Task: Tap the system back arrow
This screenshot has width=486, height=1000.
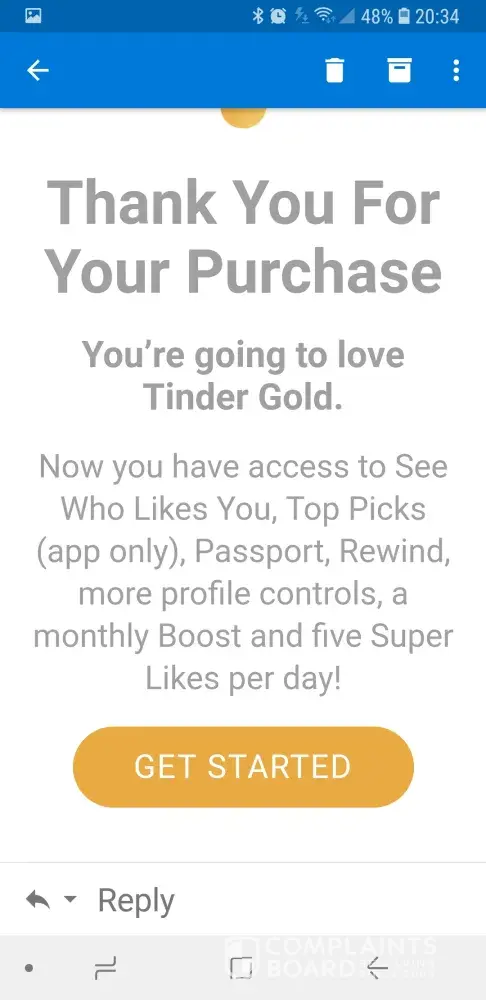Action: 378,969
